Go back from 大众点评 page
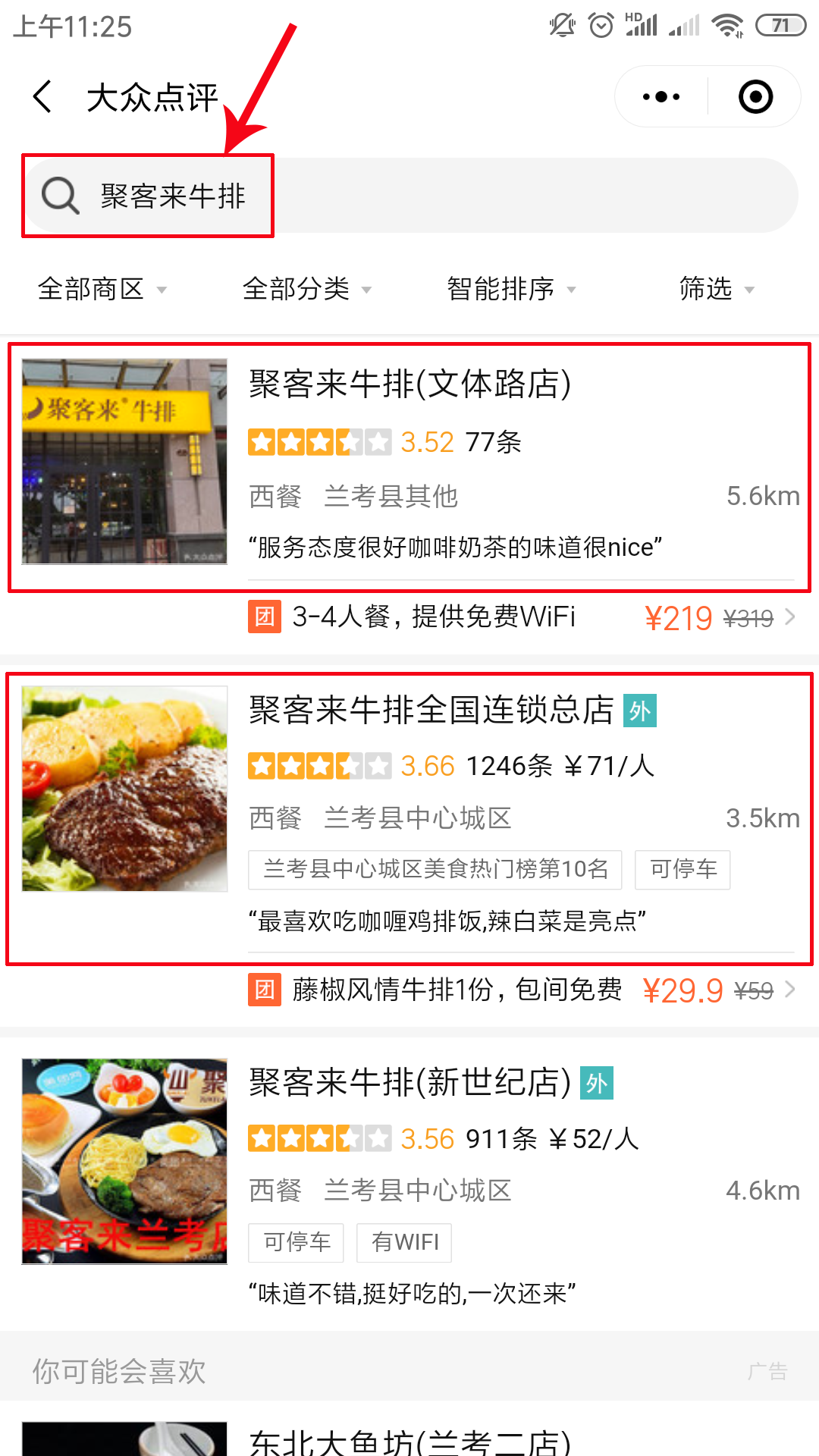 [43, 97]
